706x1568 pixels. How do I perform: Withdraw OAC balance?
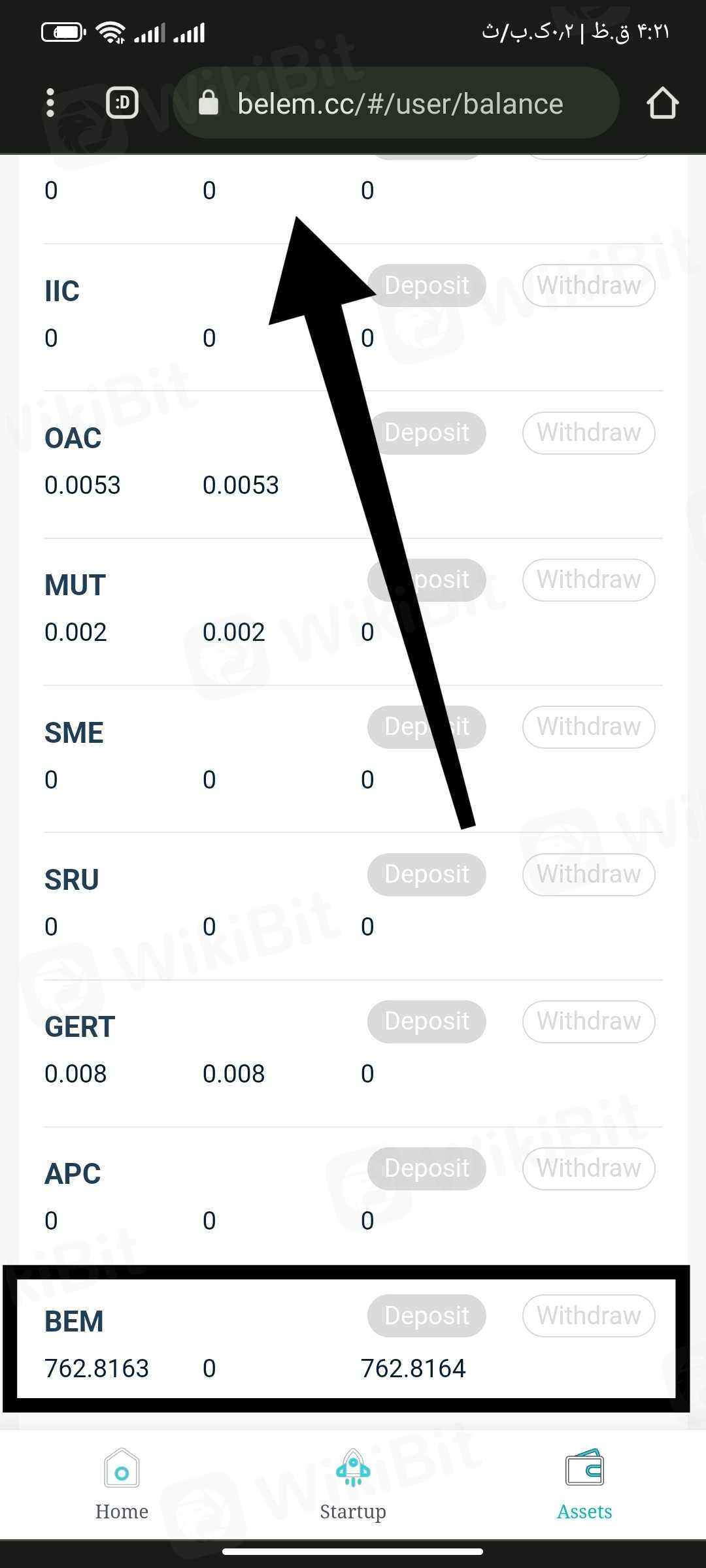click(588, 433)
